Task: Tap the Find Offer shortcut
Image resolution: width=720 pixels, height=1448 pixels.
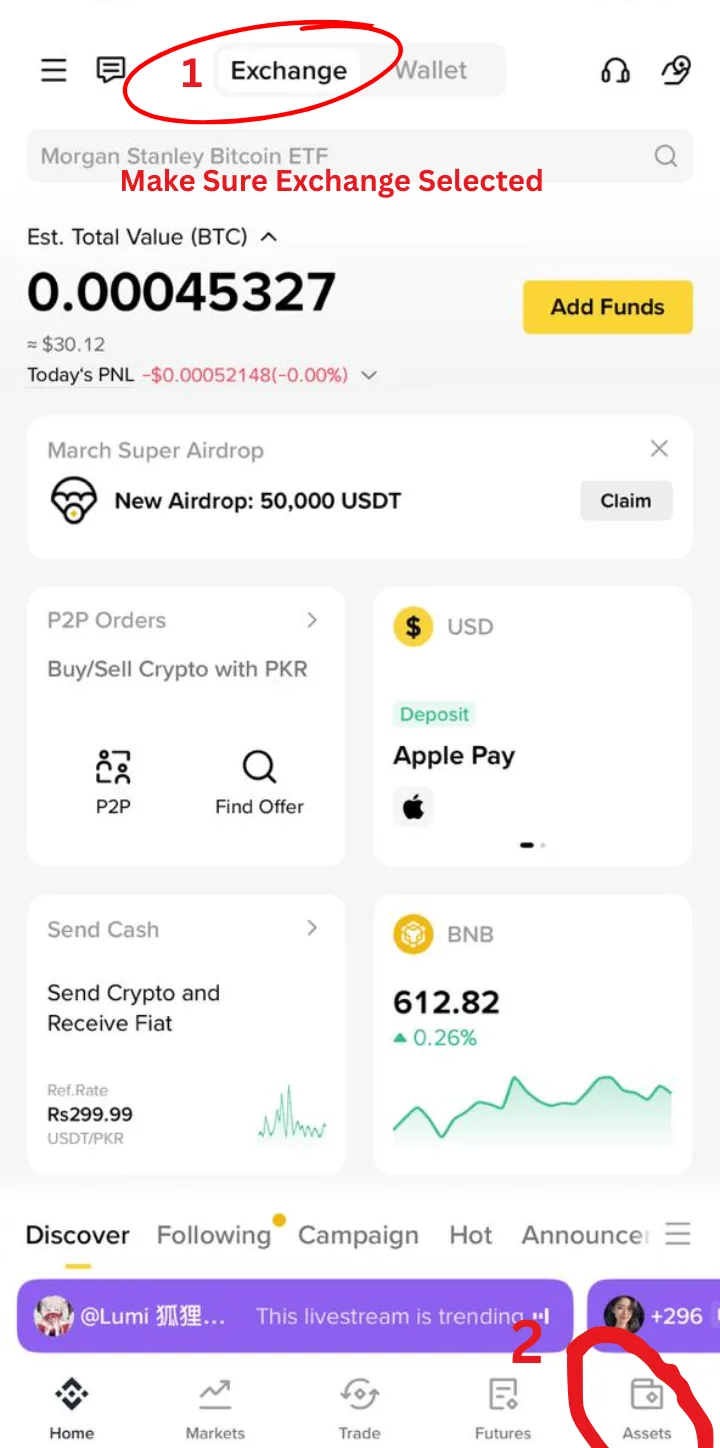Action: pyautogui.click(x=259, y=781)
